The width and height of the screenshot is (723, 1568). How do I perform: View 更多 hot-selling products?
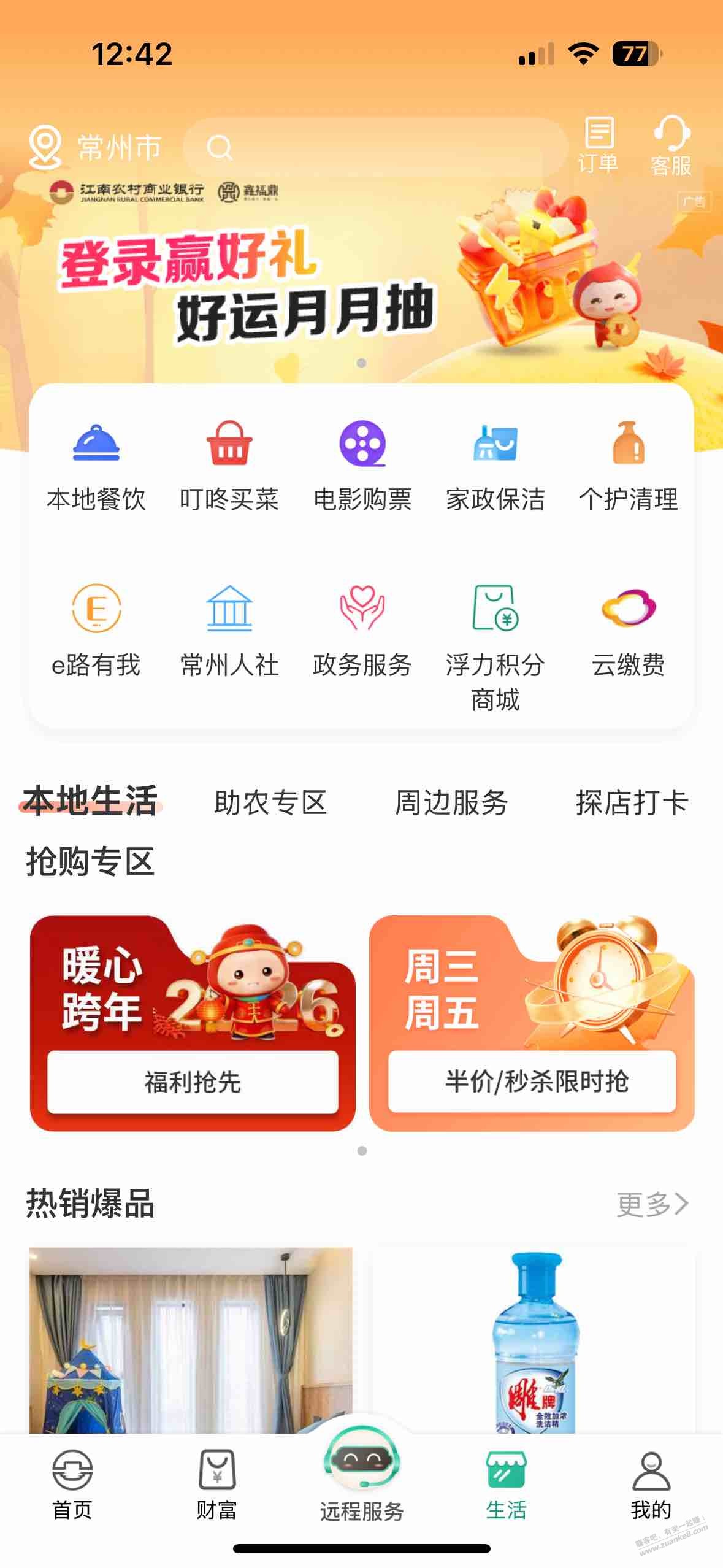(652, 1204)
